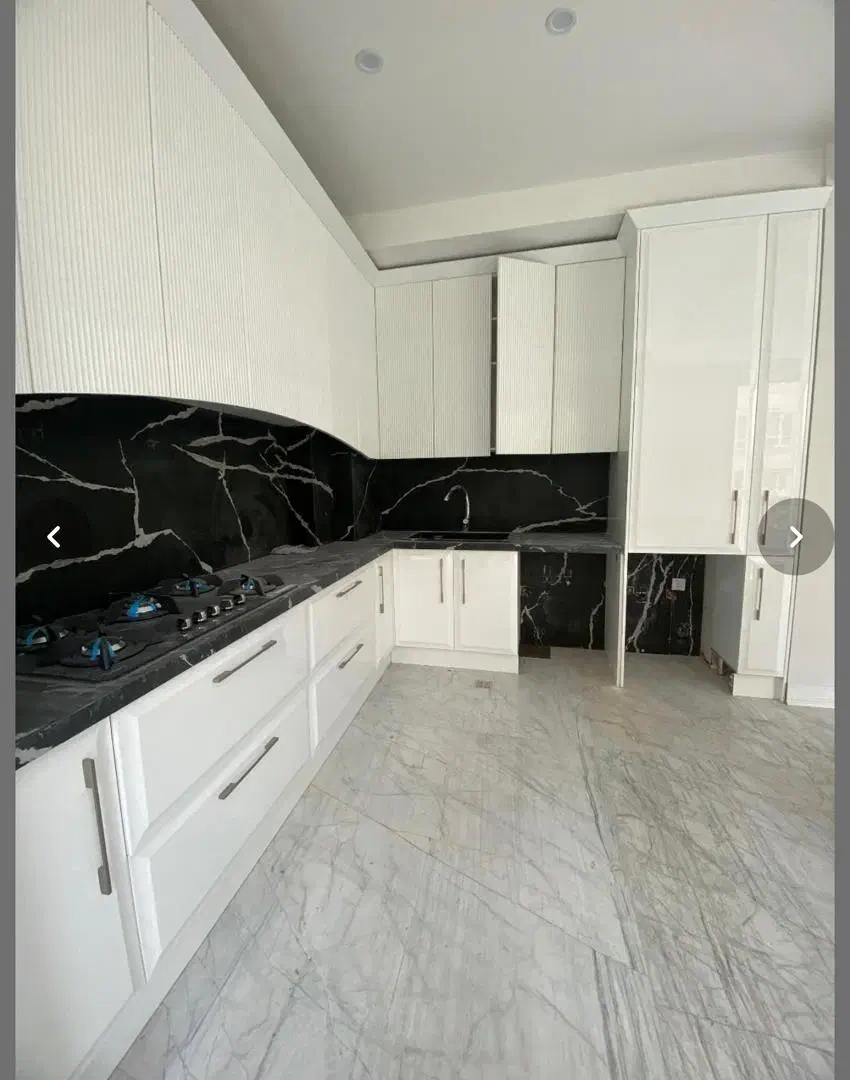The image size is (850, 1080).
Task: Go to the previous photo
Action: pos(54,537)
